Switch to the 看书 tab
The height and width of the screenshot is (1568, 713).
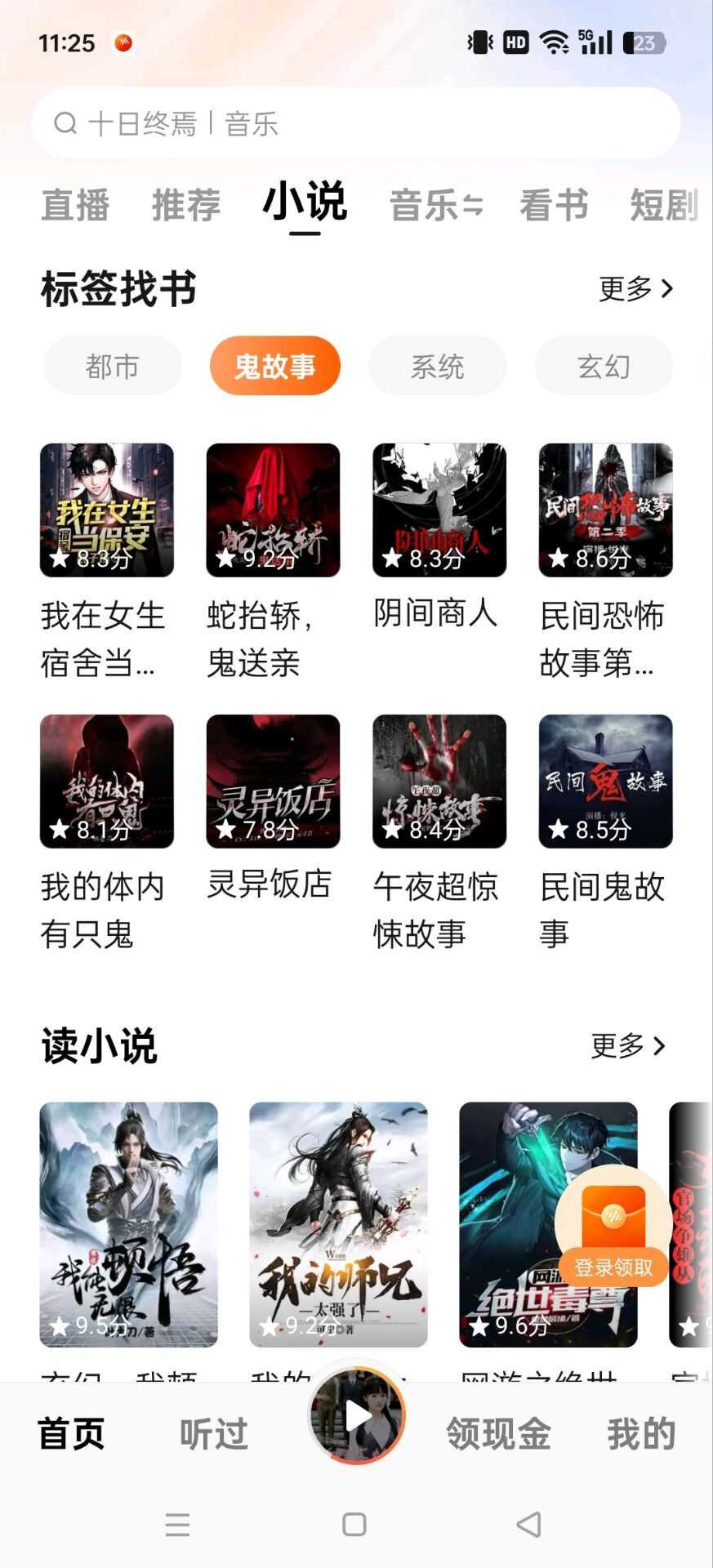click(554, 205)
